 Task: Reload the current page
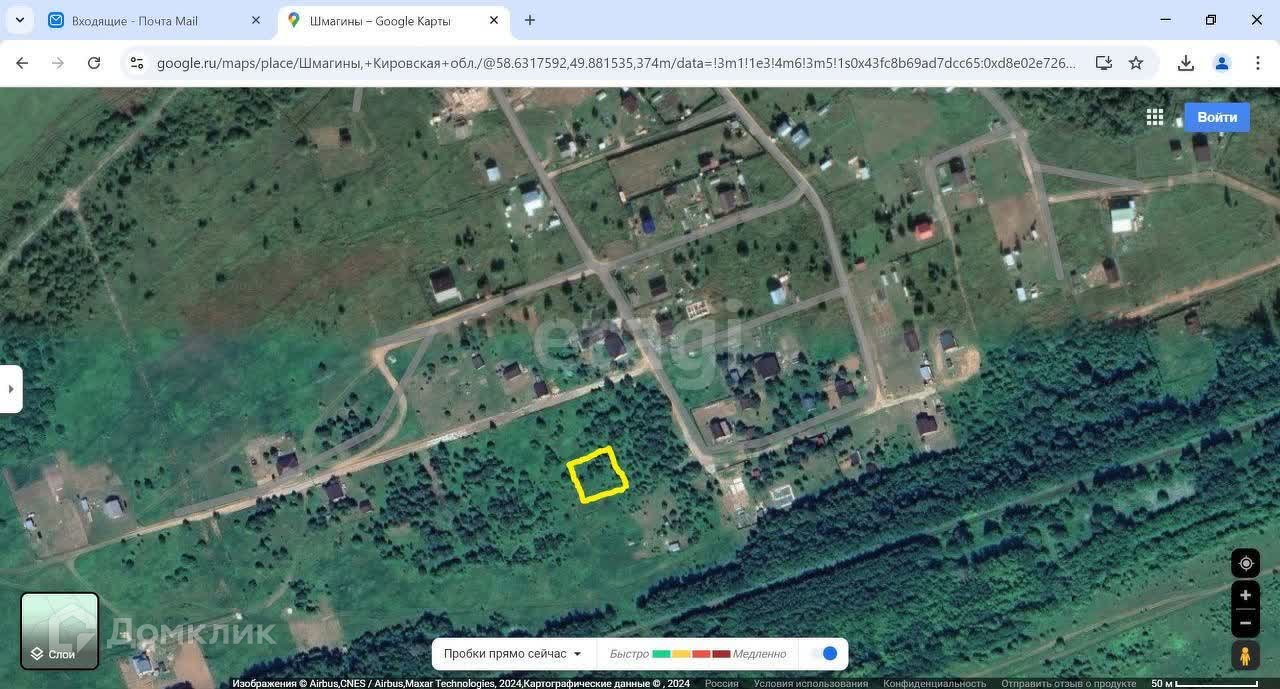click(x=94, y=63)
